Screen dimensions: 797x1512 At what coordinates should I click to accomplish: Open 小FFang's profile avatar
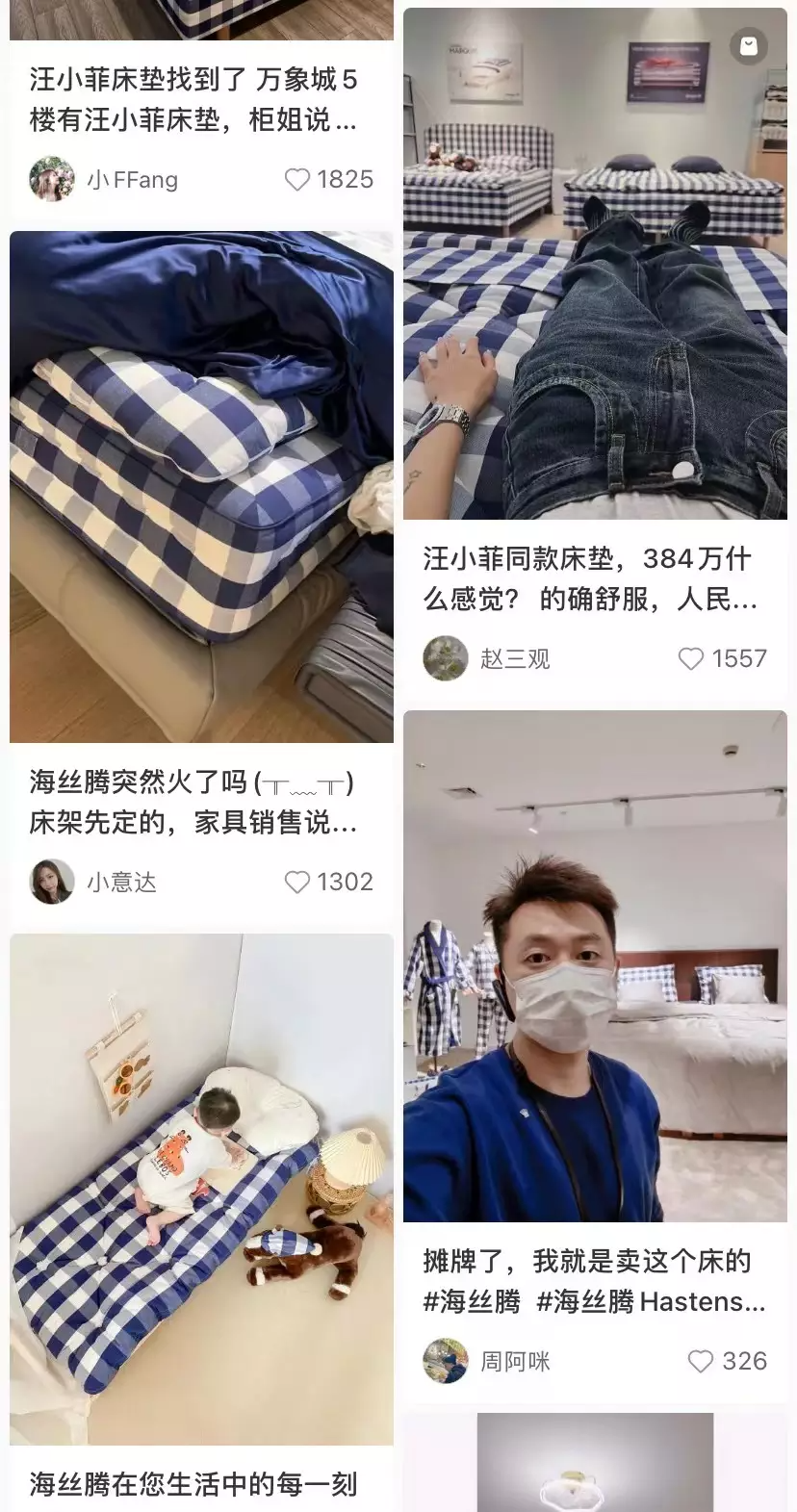(x=52, y=180)
